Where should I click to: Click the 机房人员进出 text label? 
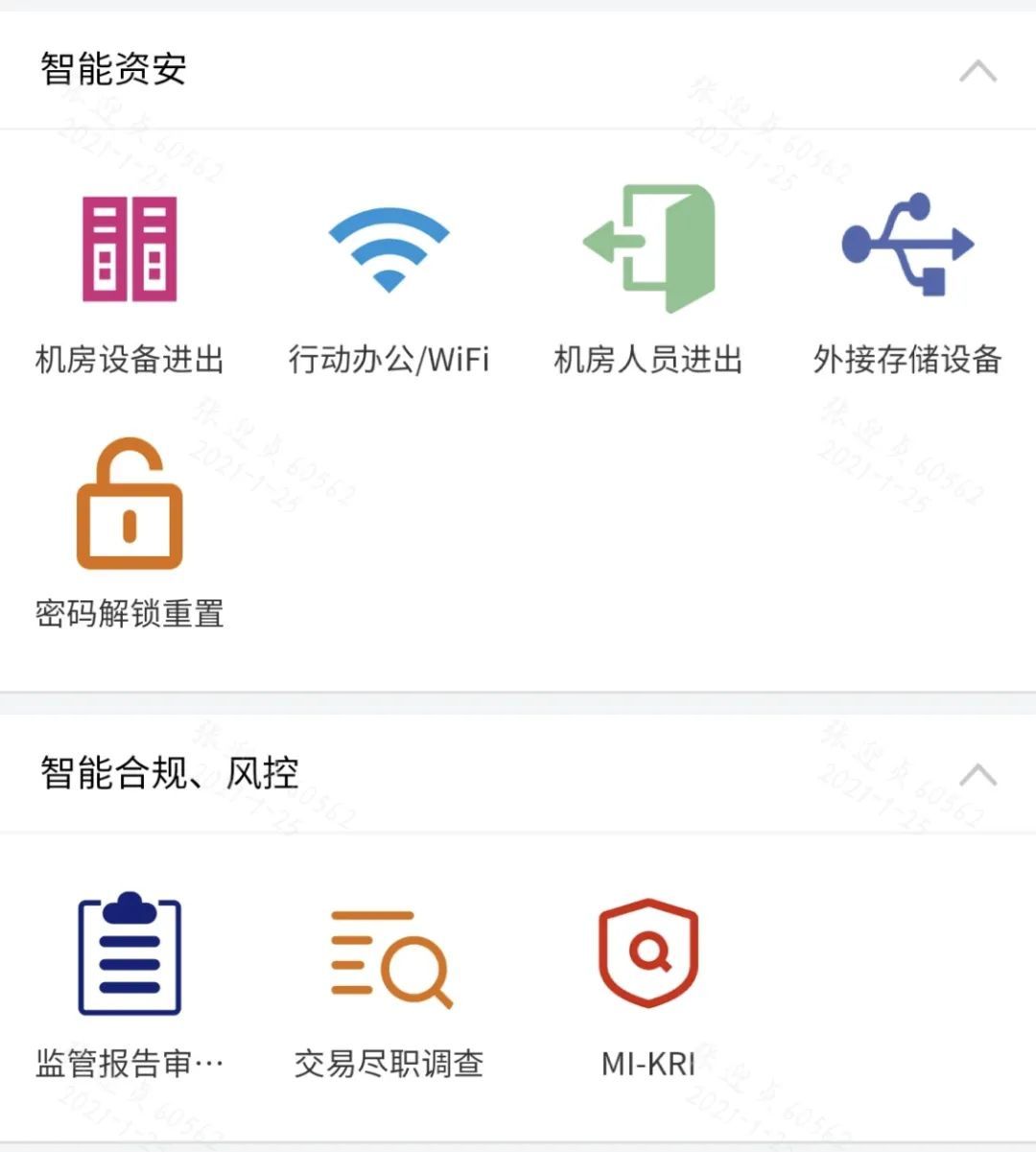(647, 360)
